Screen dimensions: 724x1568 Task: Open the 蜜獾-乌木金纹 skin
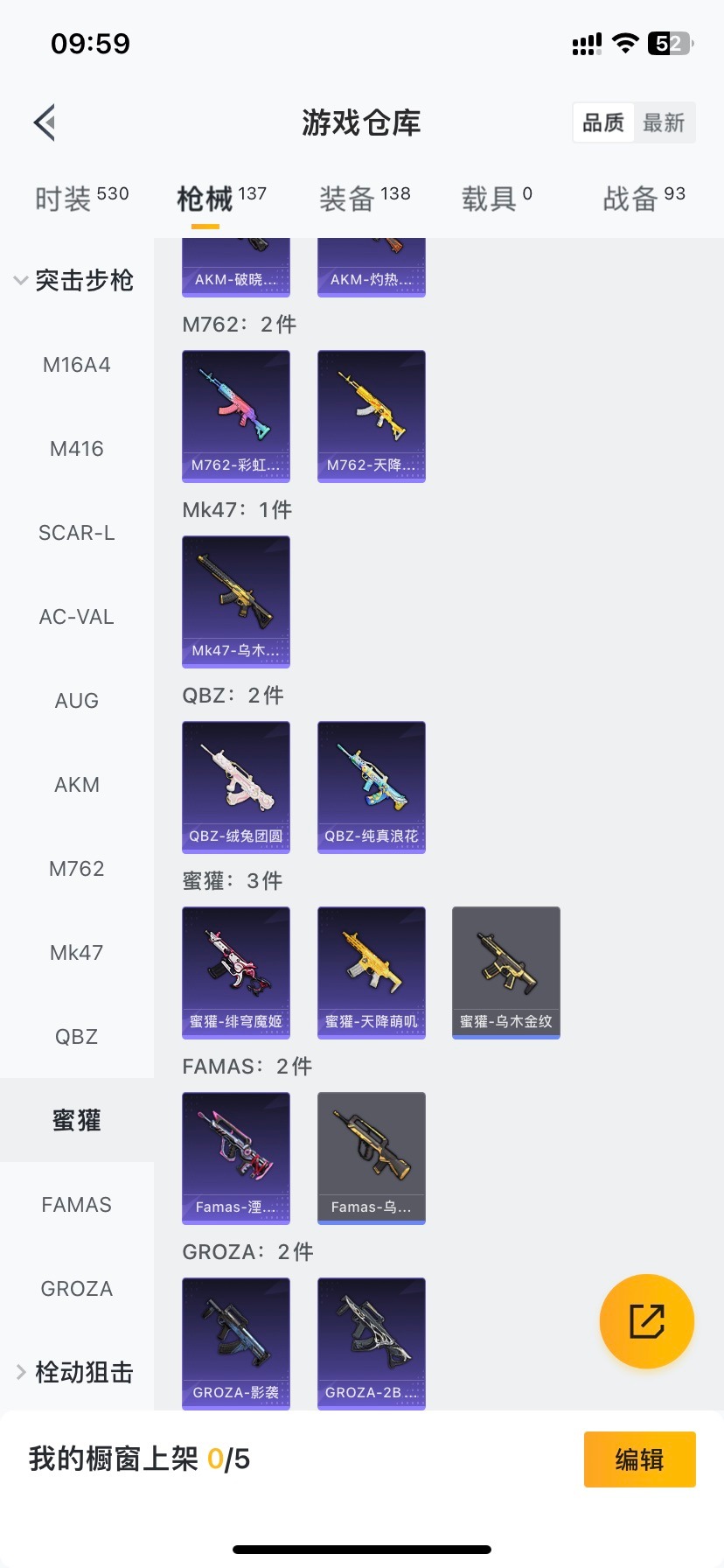pos(506,972)
